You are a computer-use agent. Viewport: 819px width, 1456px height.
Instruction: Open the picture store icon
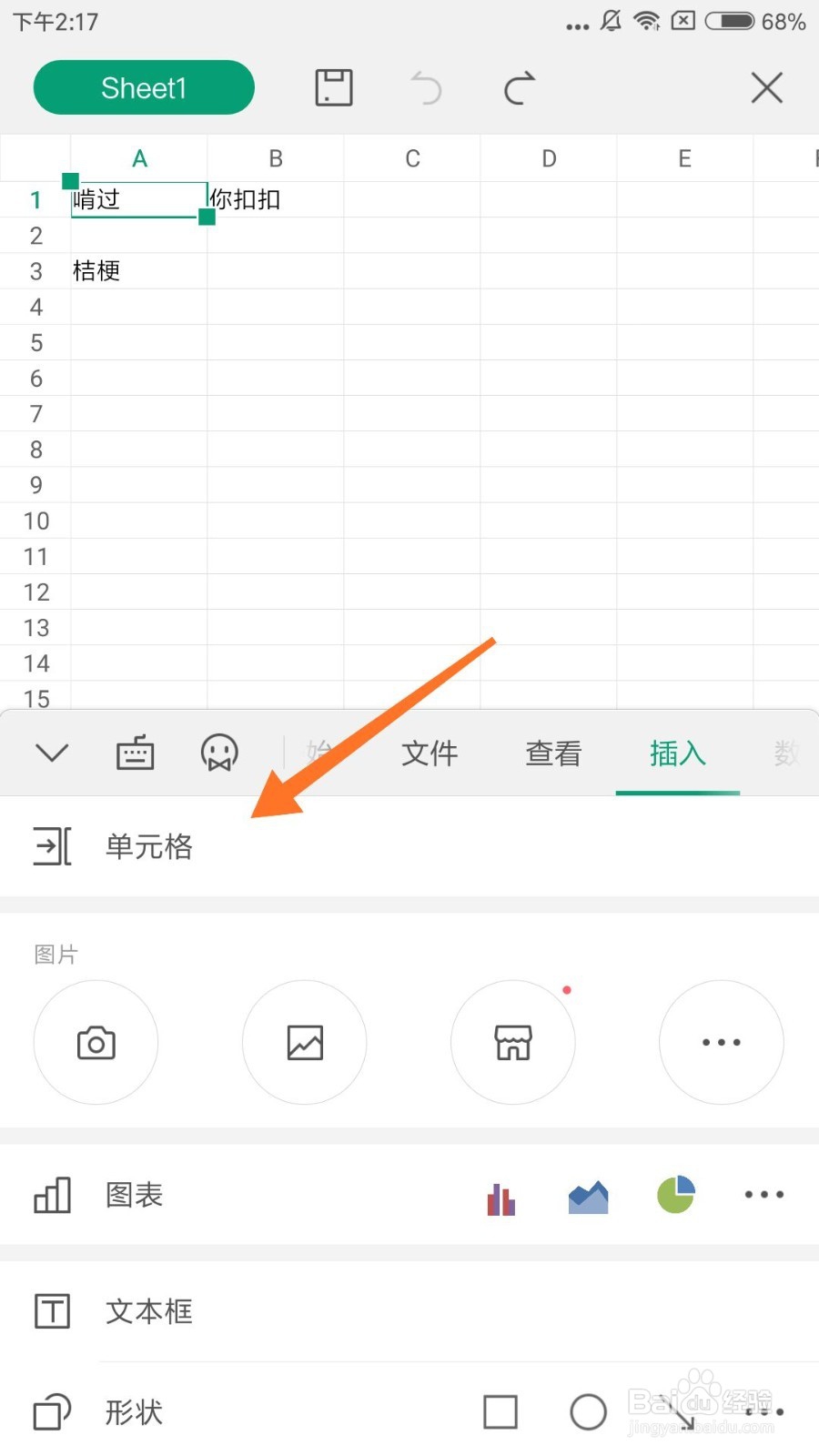tap(512, 1042)
